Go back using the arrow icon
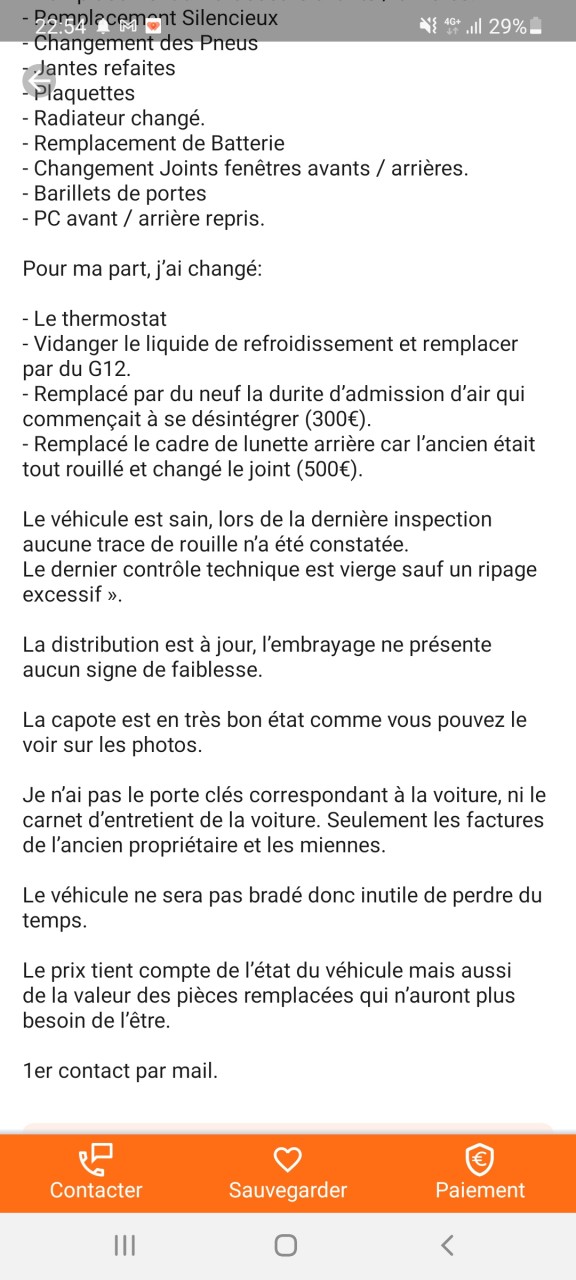Screen dimensions: 576x1280 click(x=39, y=81)
